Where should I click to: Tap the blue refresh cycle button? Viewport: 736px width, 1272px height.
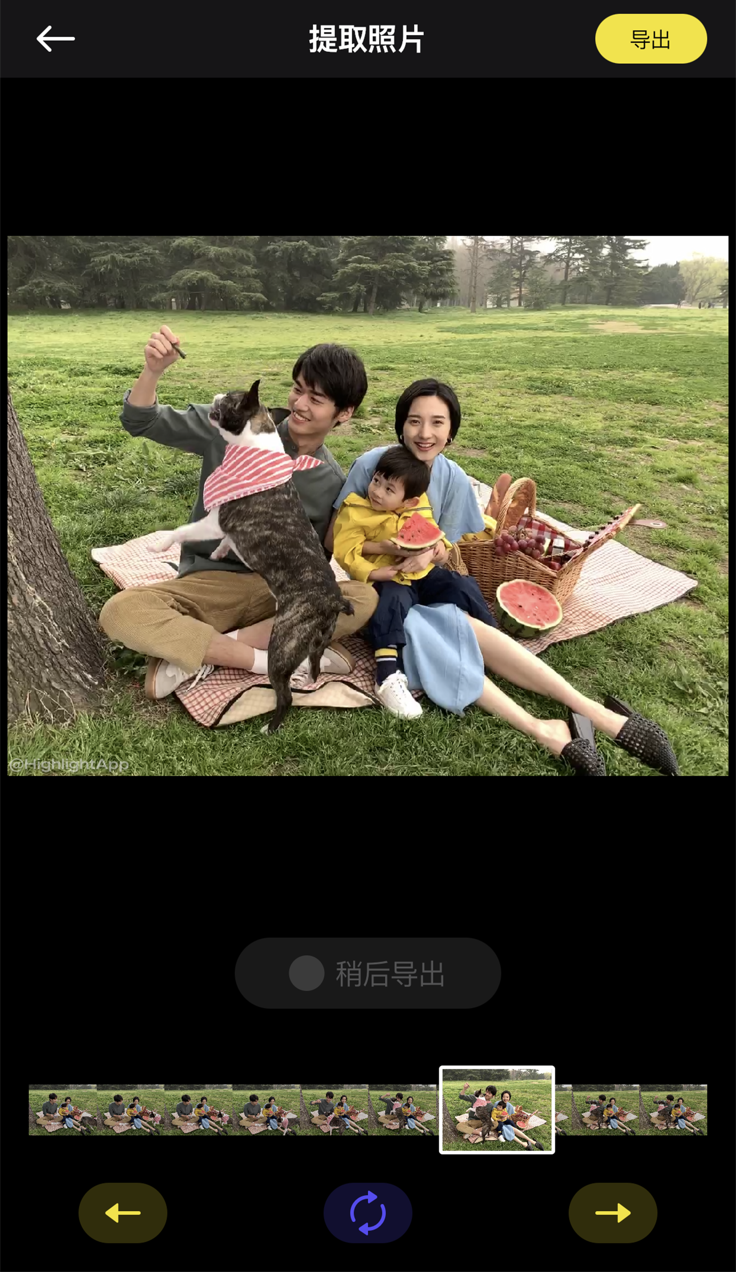[367, 1213]
